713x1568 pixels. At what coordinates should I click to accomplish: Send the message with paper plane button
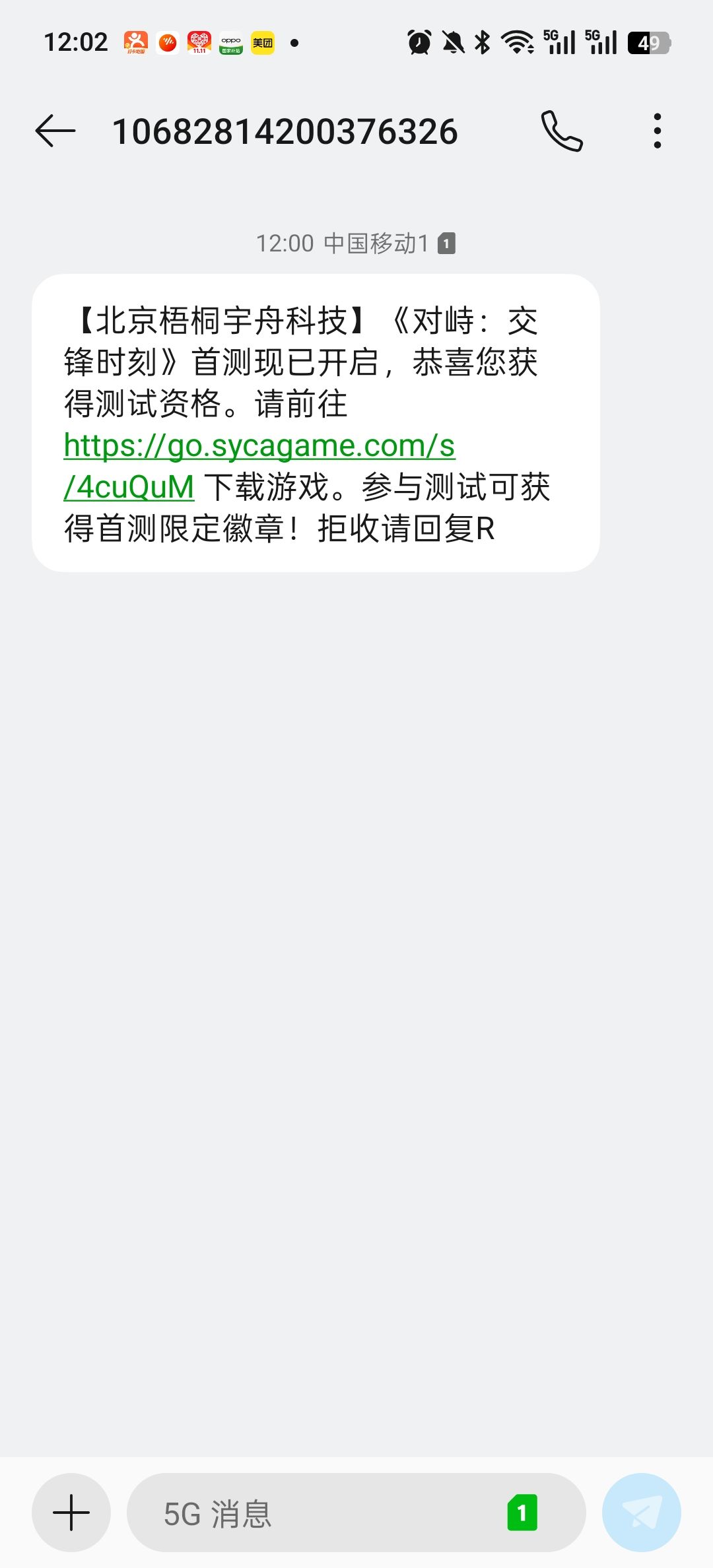(x=642, y=1512)
